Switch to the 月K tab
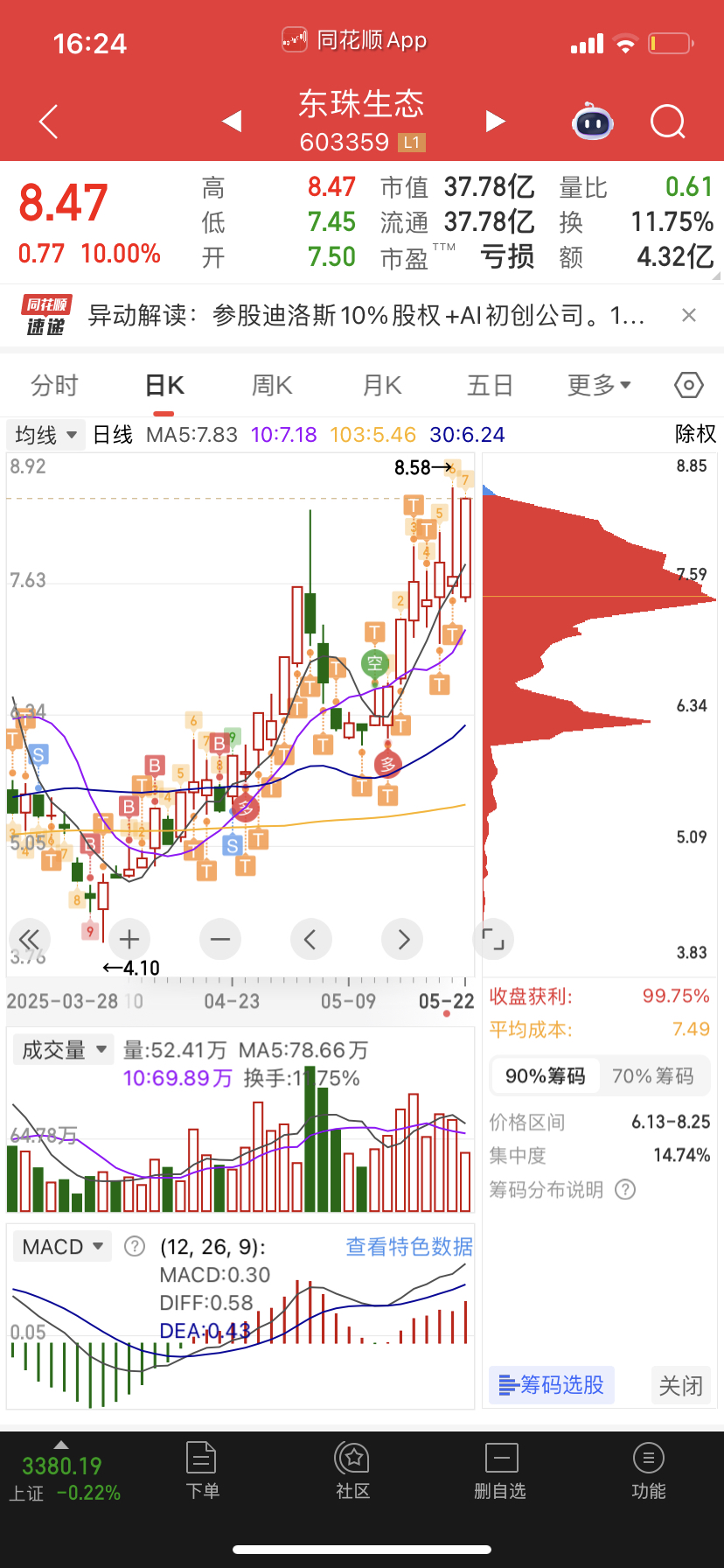Screen dimensions: 724x1568 click(x=382, y=385)
